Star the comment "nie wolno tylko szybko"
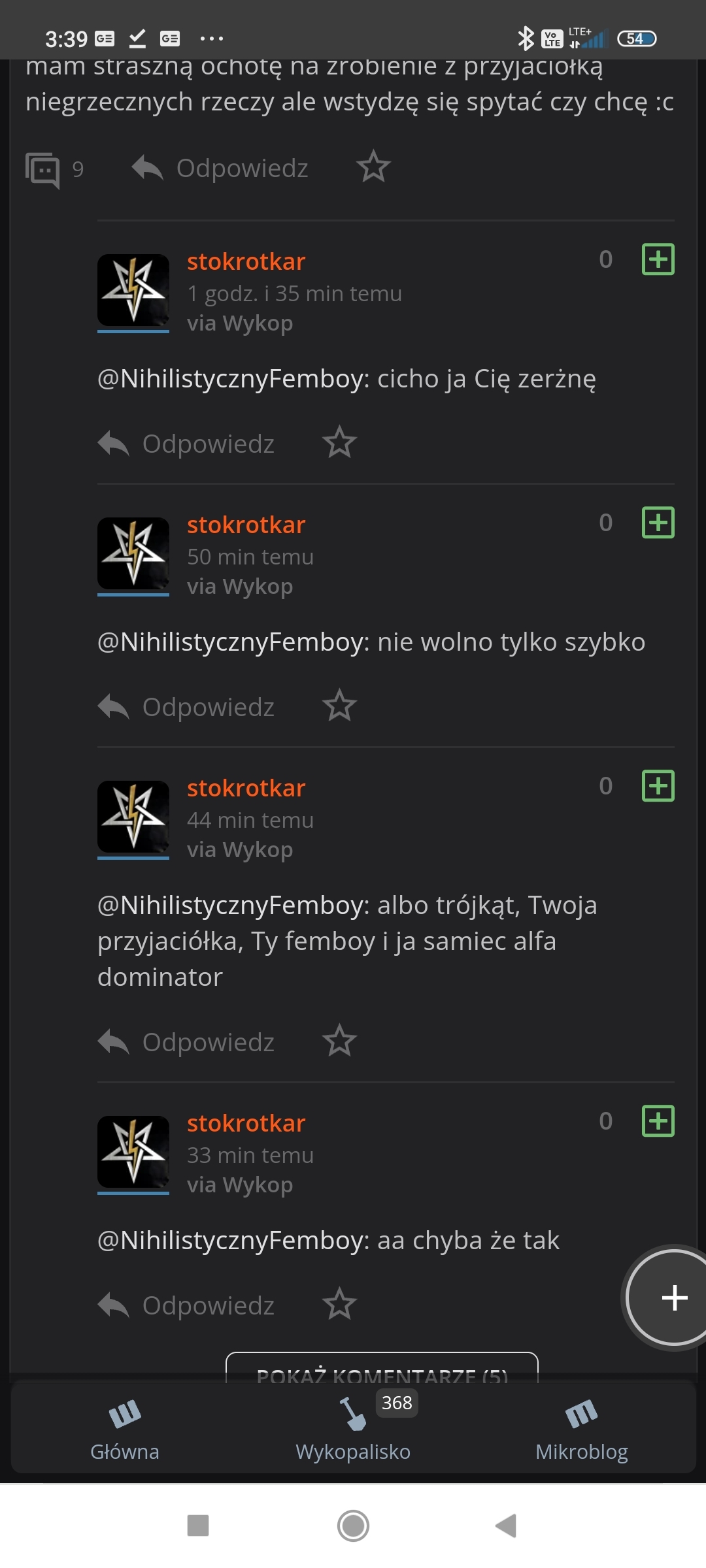This screenshot has width=706, height=1568. click(339, 706)
